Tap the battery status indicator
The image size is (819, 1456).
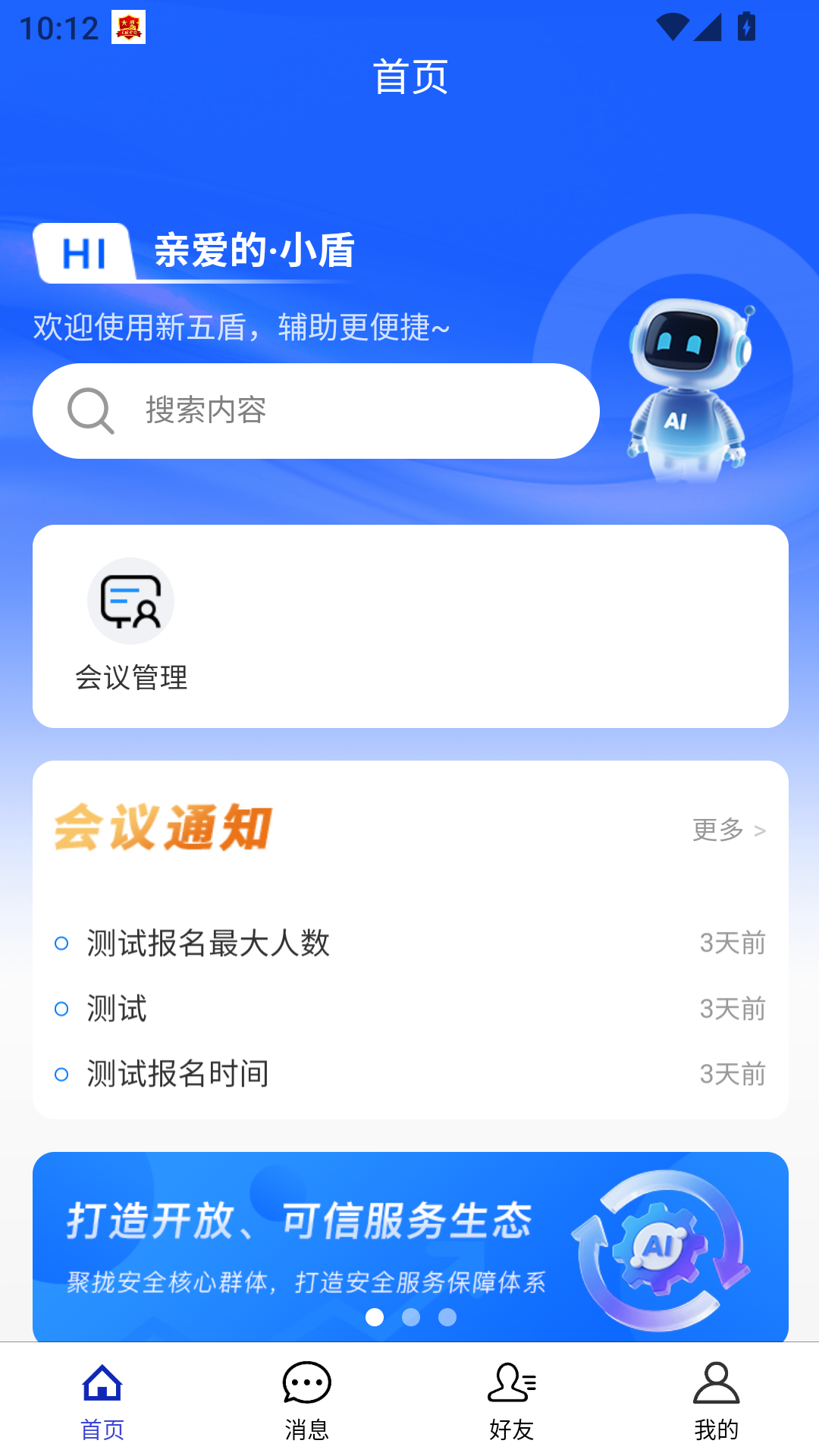click(x=746, y=25)
